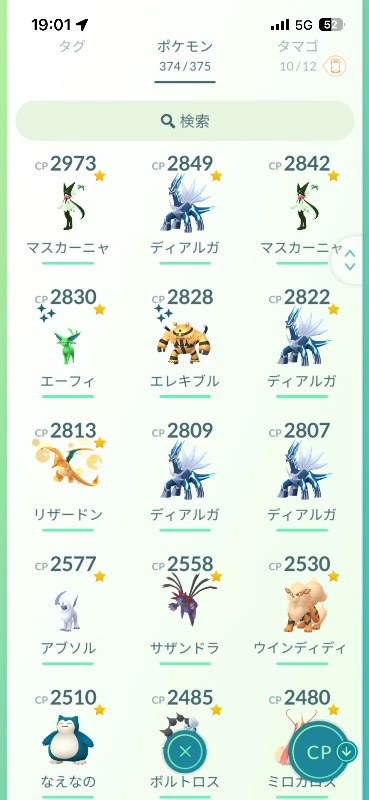Image resolution: width=369 pixels, height=800 pixels.
Task: Tap the 検索 search field
Action: [x=185, y=121]
